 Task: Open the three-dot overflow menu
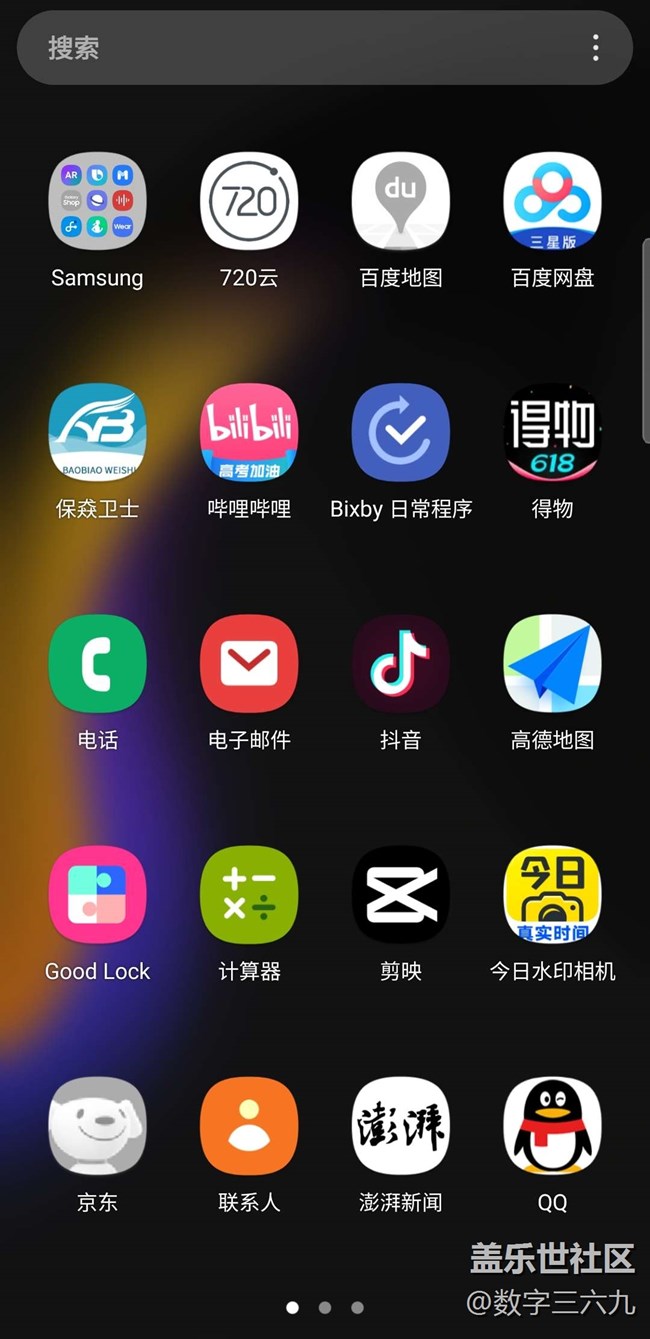tap(596, 48)
